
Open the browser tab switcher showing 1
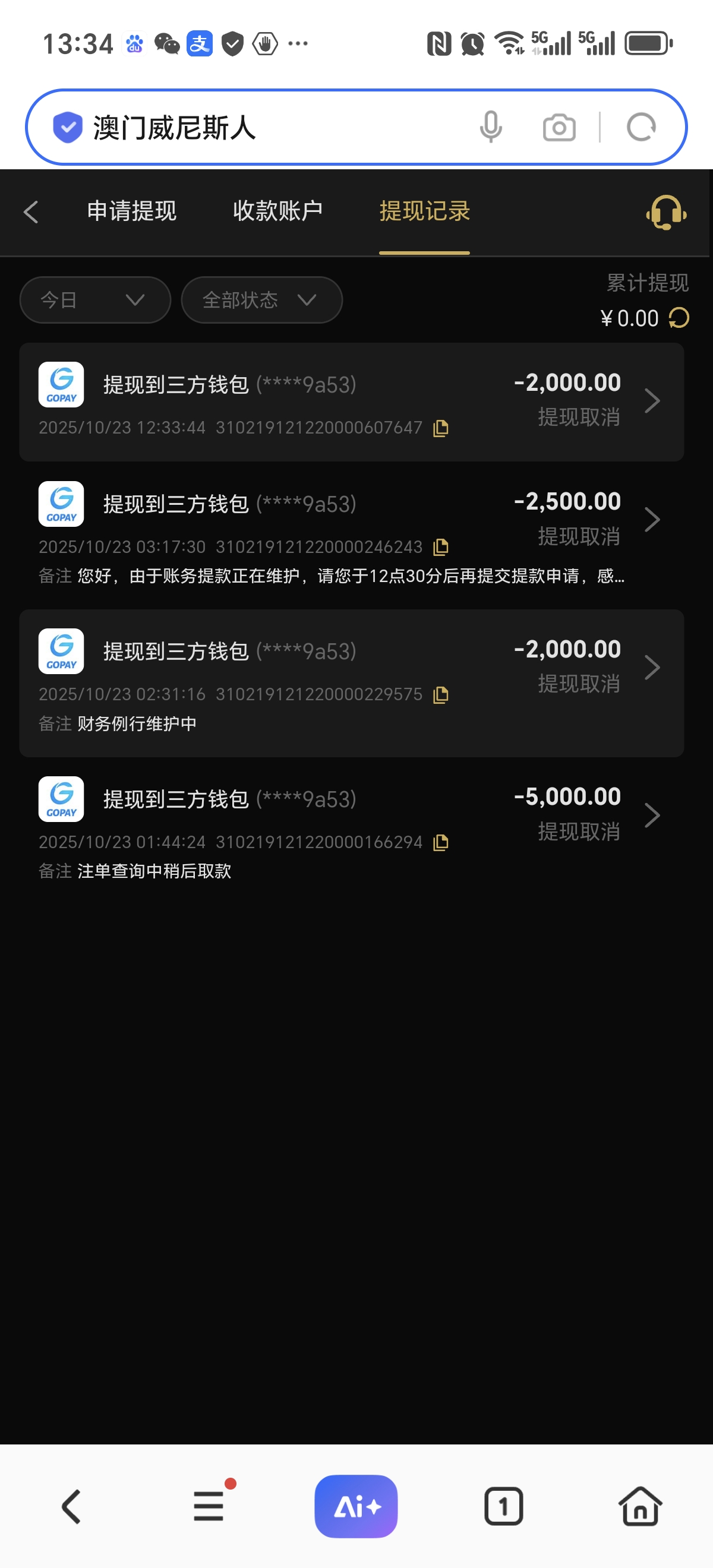(x=503, y=1506)
